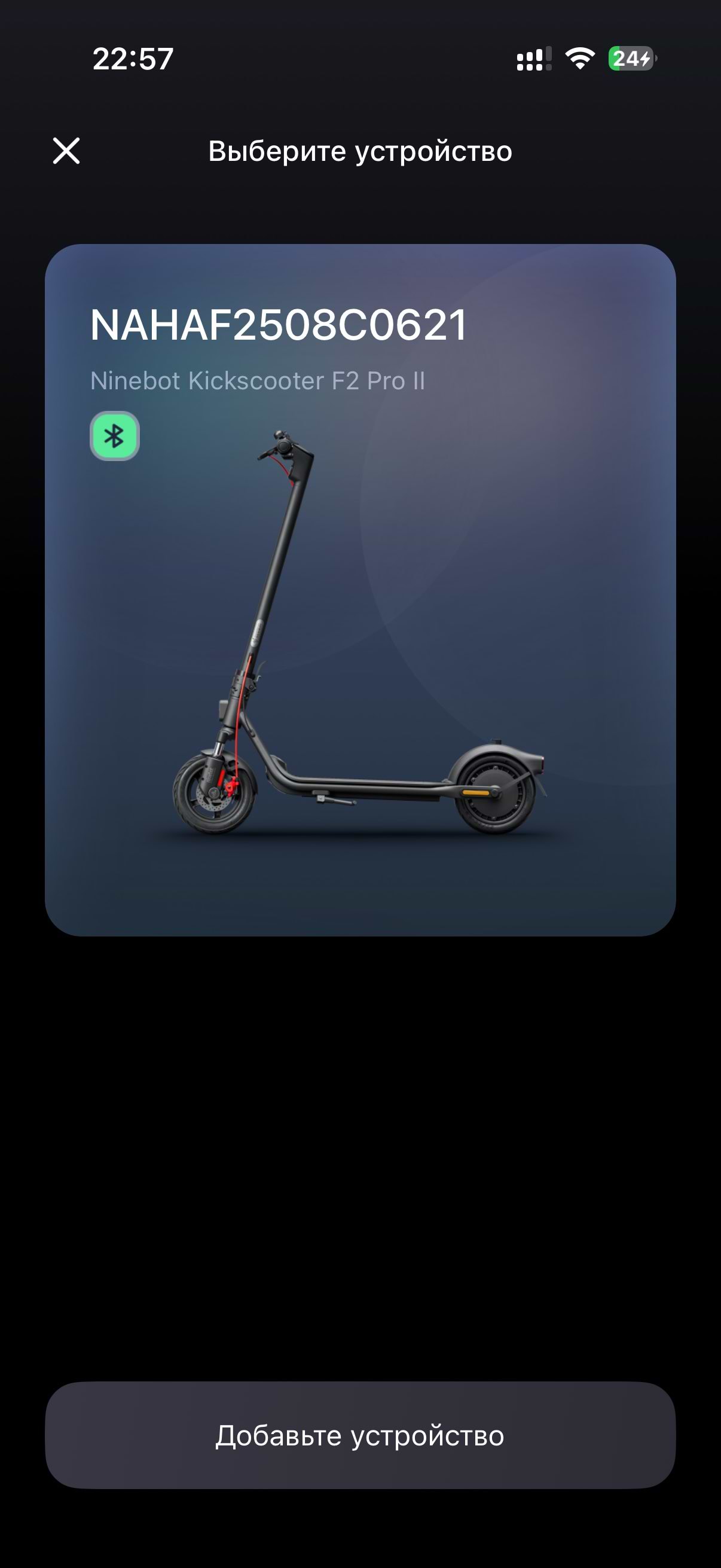Tap the Добавьте устройство button

[360, 1435]
